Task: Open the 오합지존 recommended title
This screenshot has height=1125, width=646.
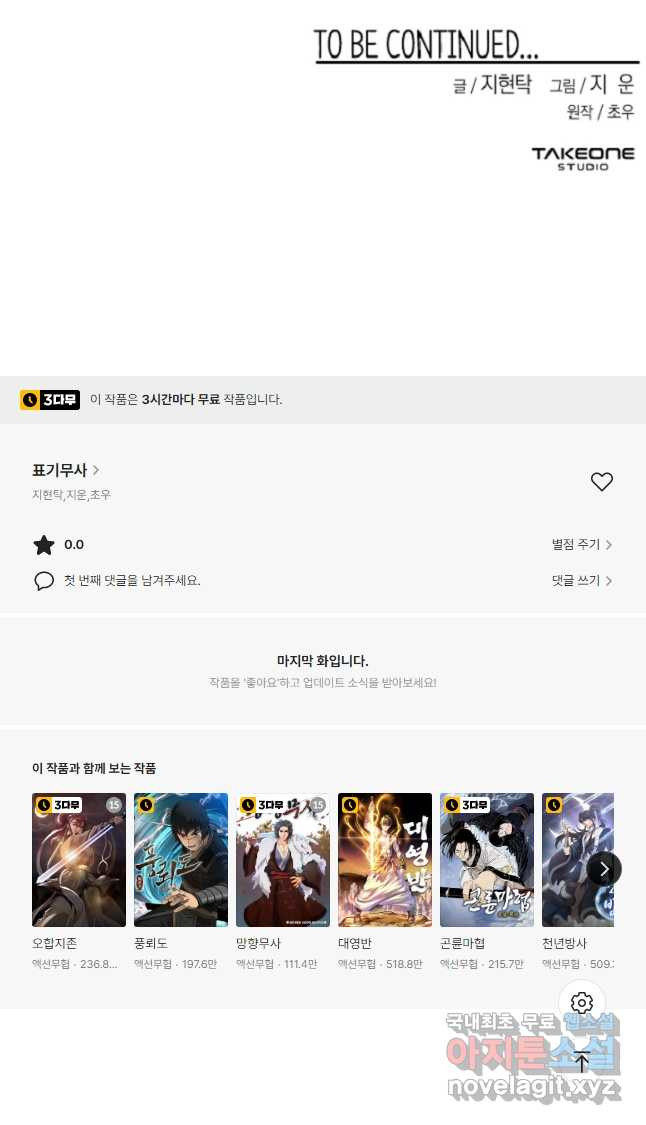Action: pyautogui.click(x=79, y=860)
